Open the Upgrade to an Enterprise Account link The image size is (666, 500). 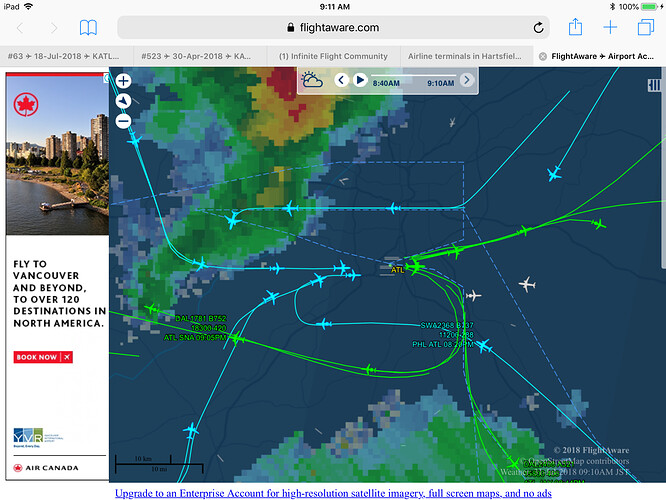[332, 493]
